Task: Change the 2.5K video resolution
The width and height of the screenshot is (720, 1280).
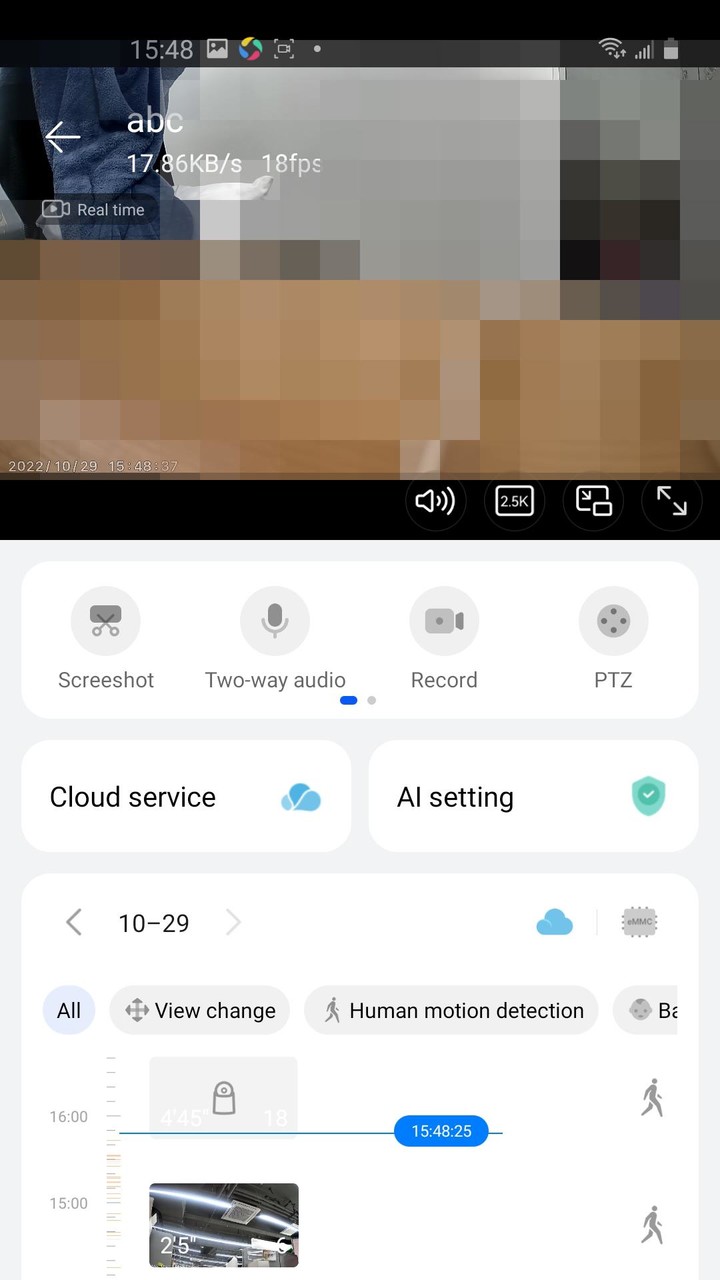Action: (514, 501)
